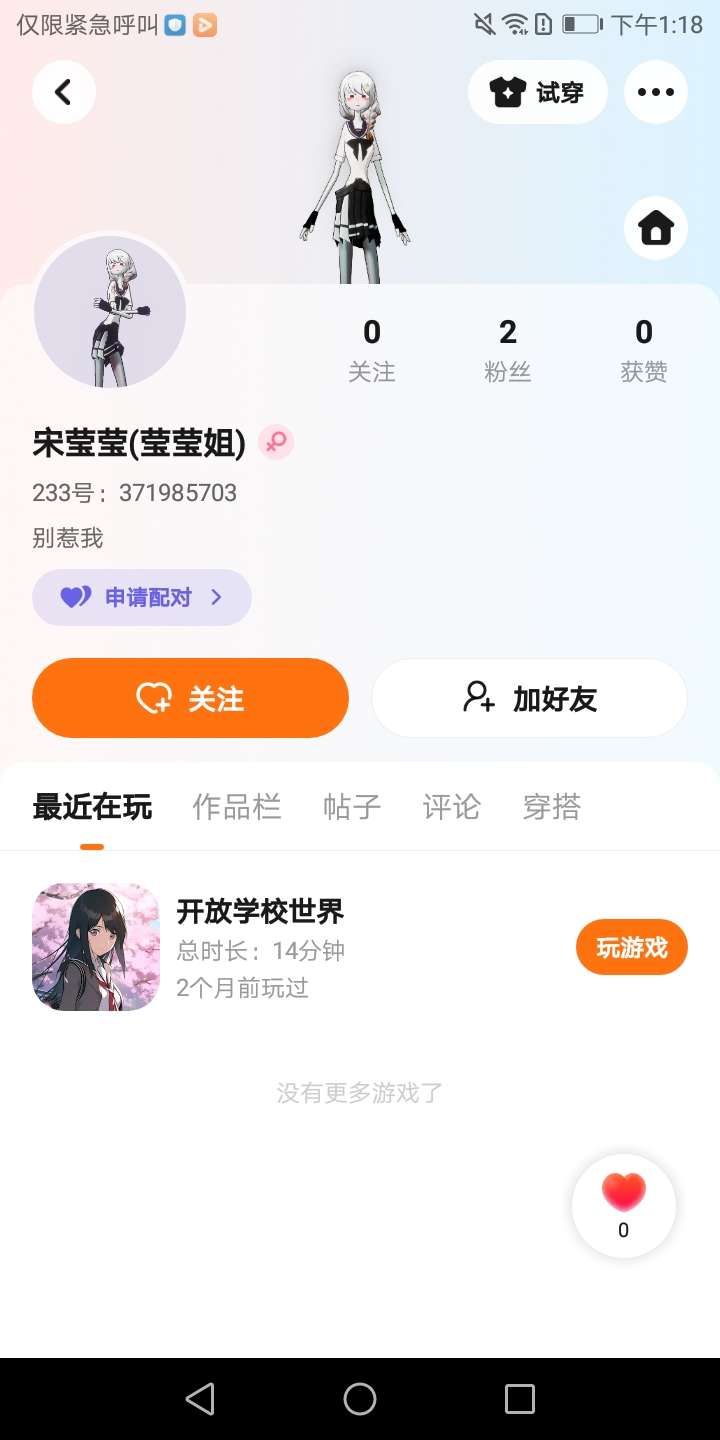
Task: Switch to the 作品栏 tab
Action: pyautogui.click(x=237, y=807)
